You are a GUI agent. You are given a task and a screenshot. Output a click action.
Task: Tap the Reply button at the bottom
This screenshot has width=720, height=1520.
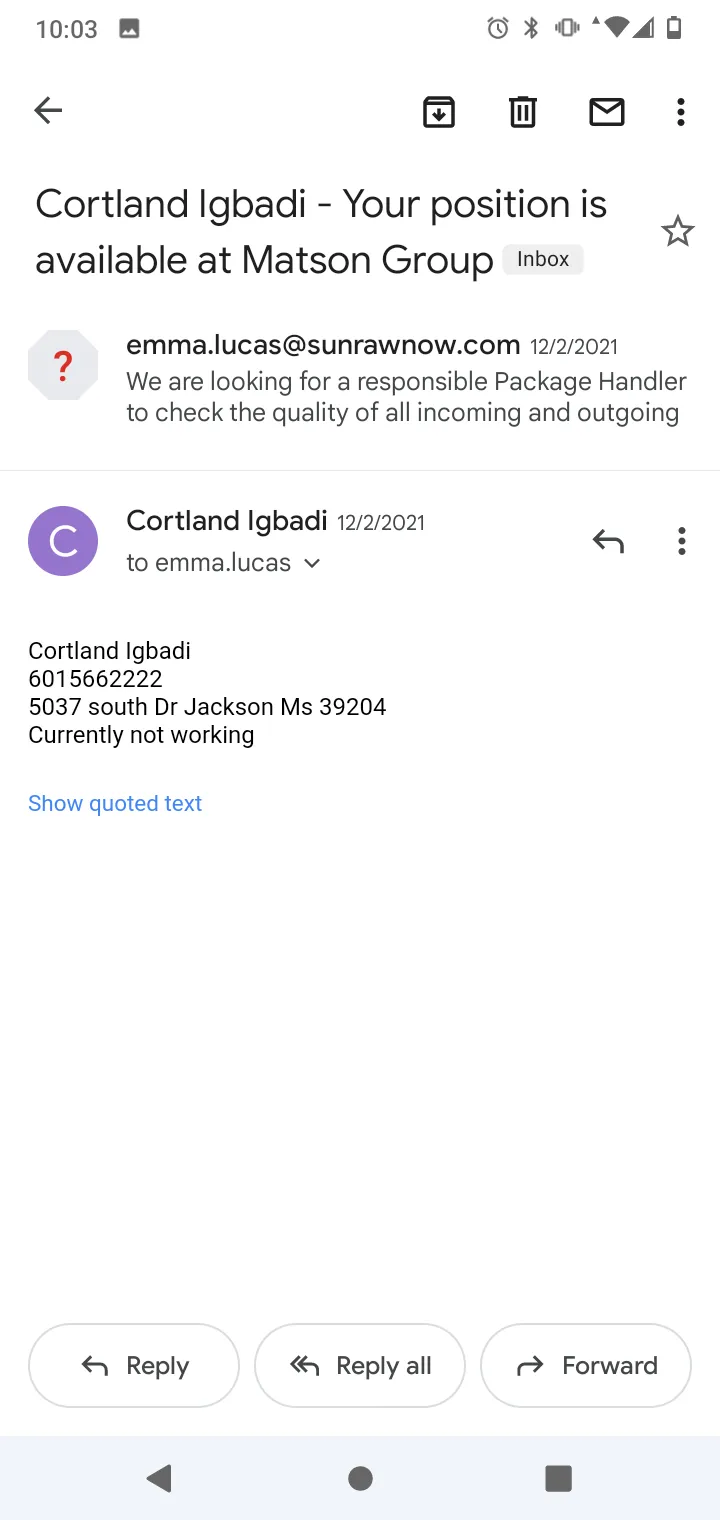pyautogui.click(x=134, y=1365)
